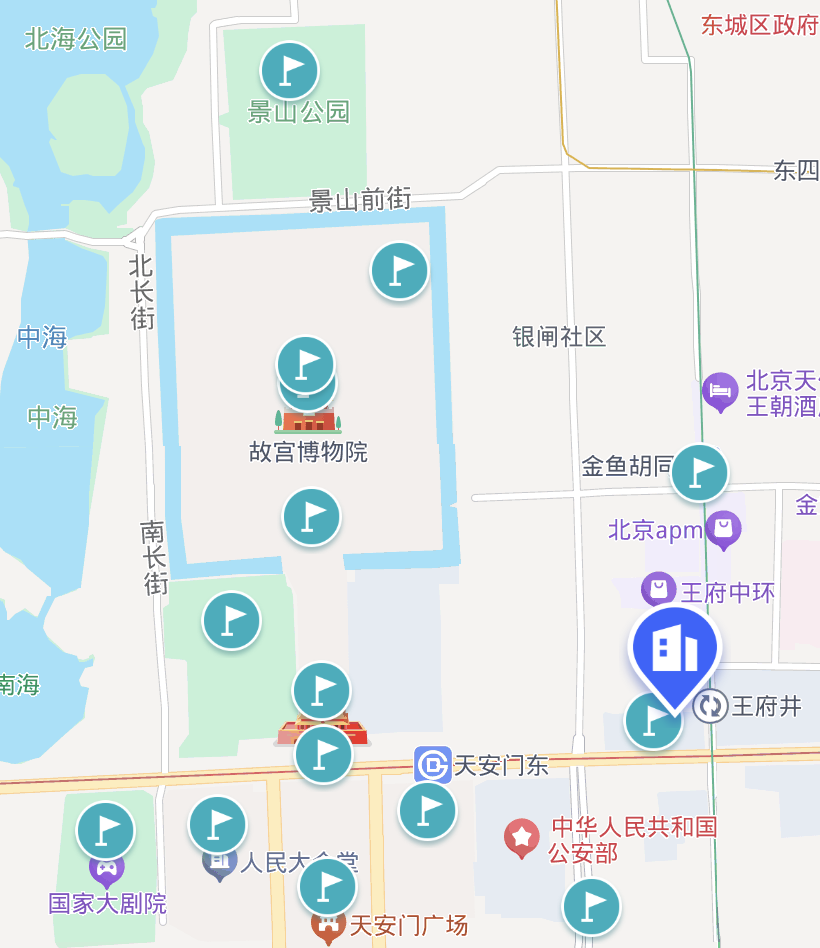Select the flag marker just below 天安门东

click(x=427, y=811)
